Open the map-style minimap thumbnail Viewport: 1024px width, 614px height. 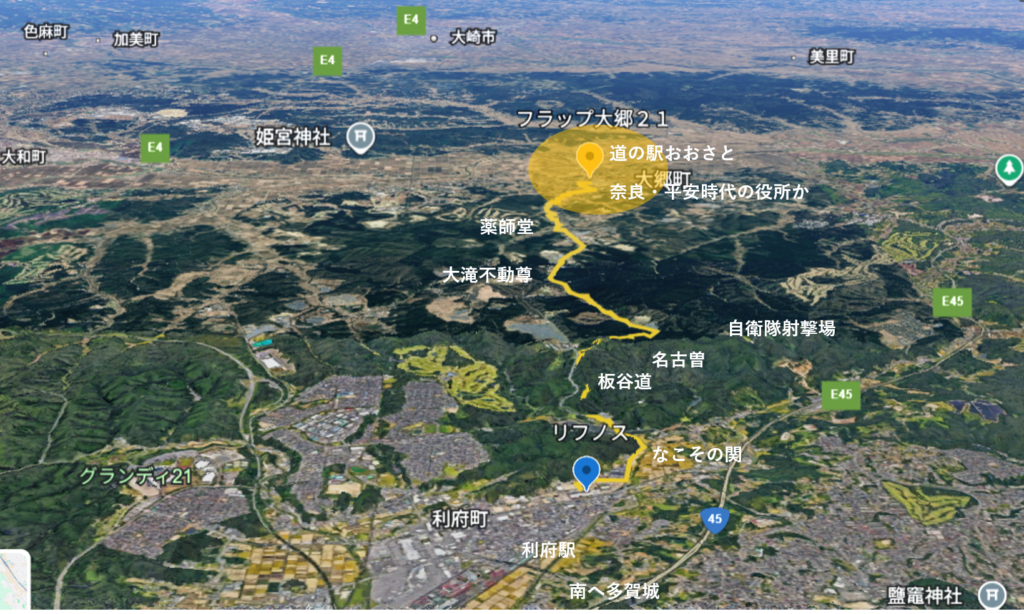14,580
